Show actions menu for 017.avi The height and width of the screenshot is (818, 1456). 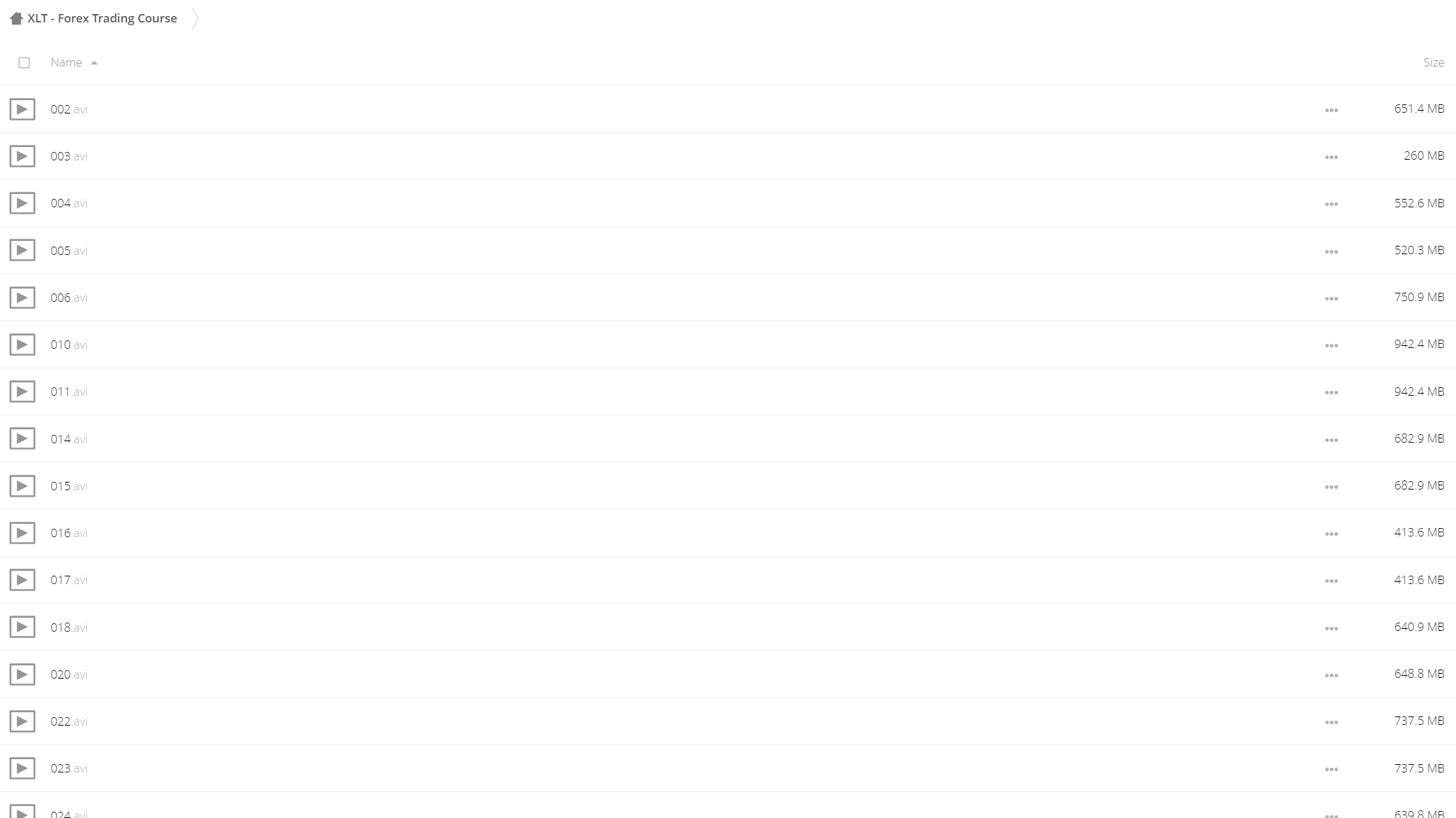1331,581
